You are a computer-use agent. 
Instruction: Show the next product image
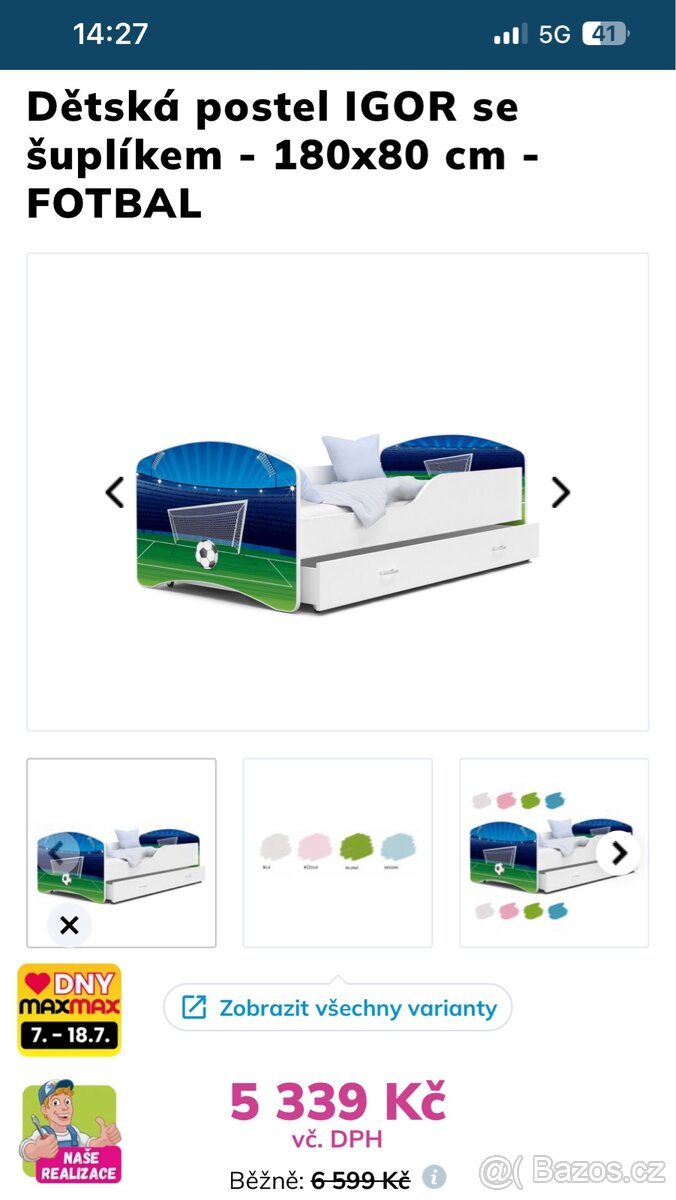point(561,492)
